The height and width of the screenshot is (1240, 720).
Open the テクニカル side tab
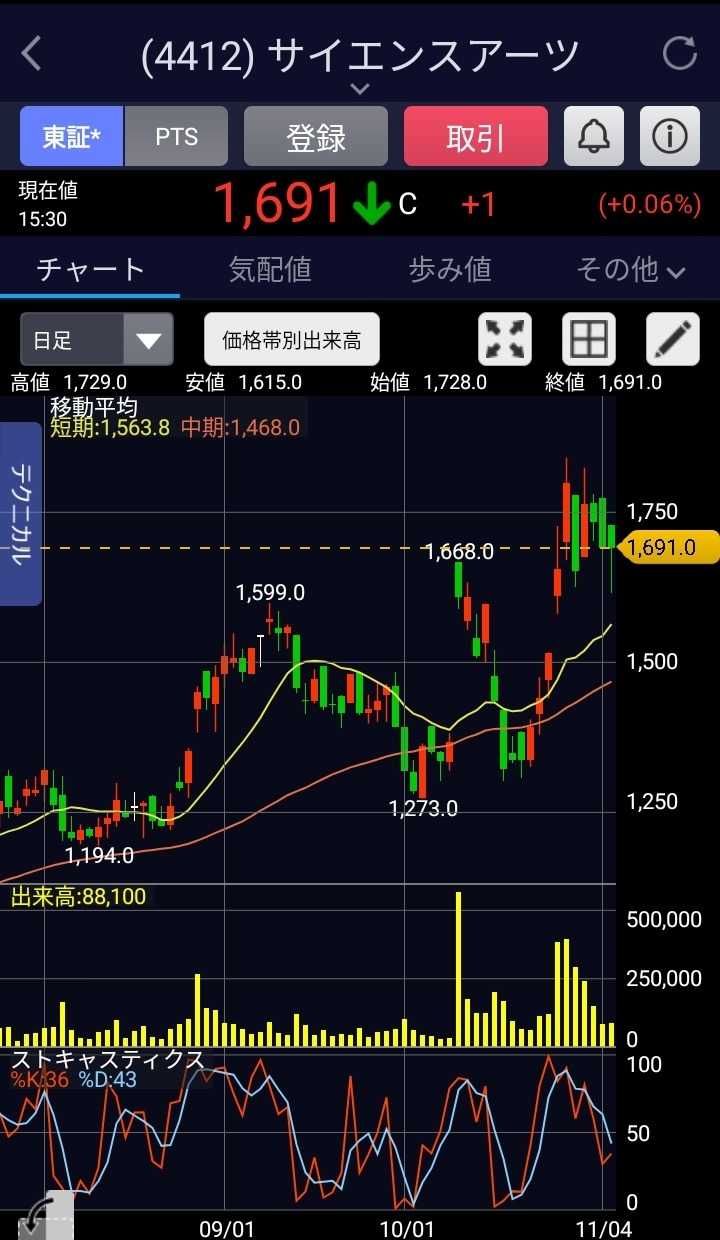pyautogui.click(x=21, y=514)
